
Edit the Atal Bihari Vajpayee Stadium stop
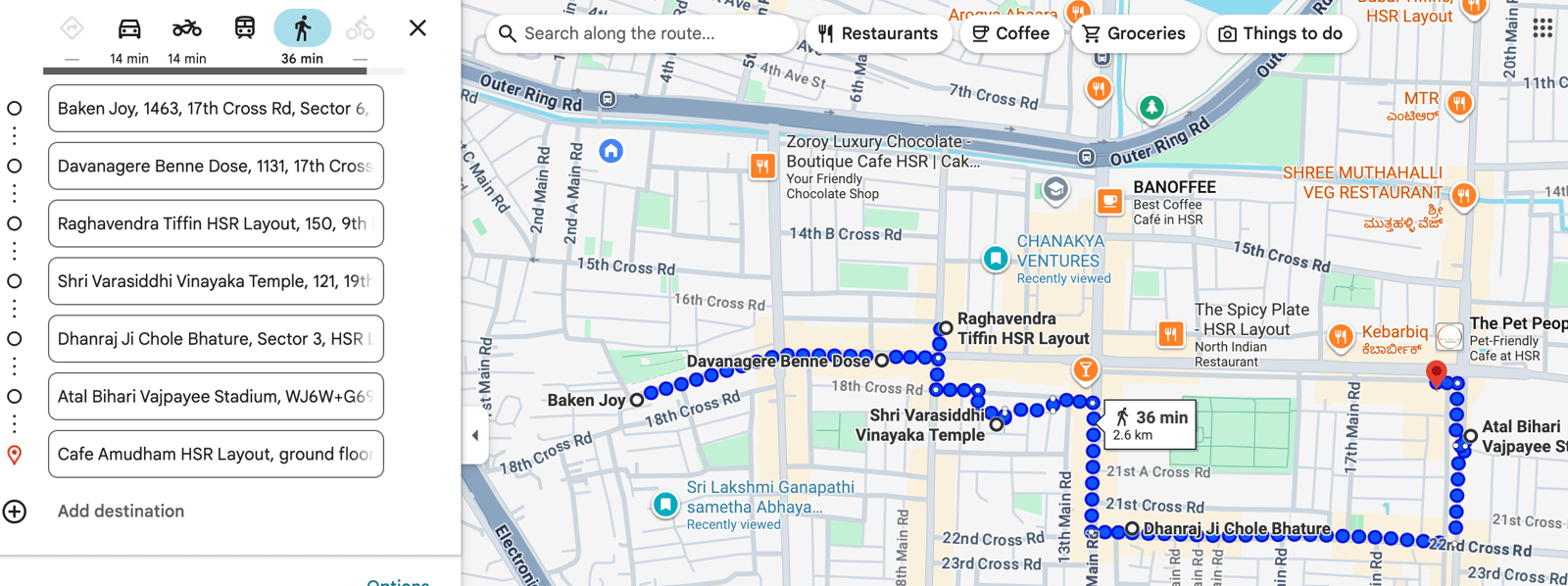216,397
